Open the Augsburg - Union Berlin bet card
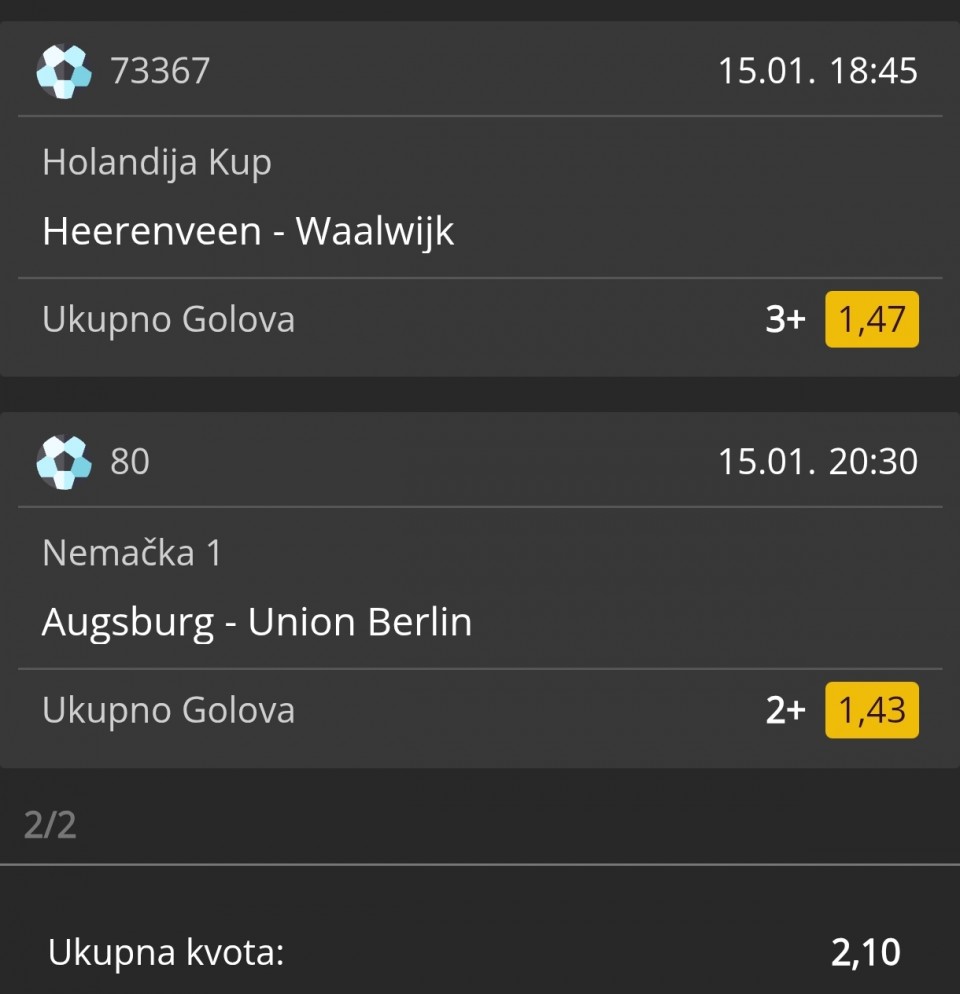The width and height of the screenshot is (960, 994). tap(257, 622)
